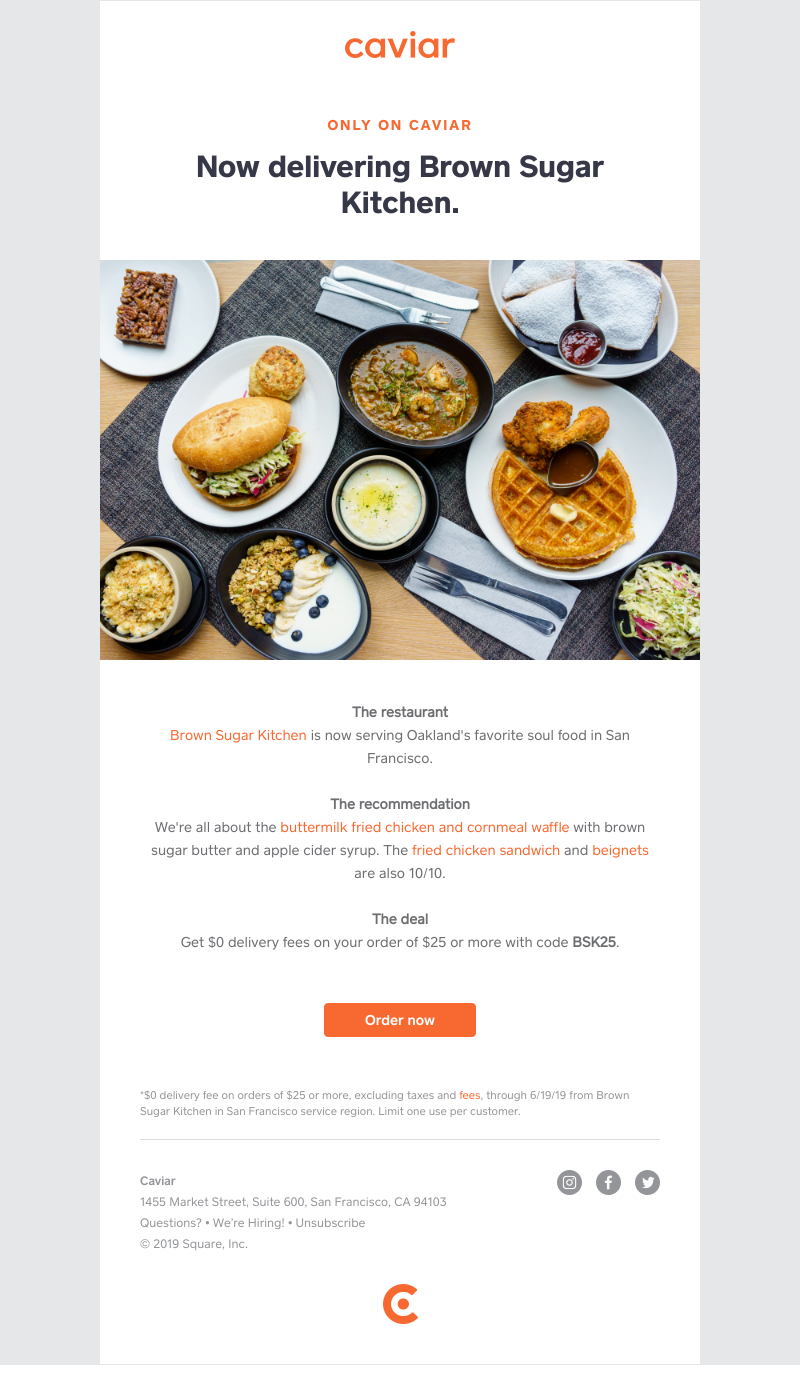Click the Caviar logo at the top
800x1384 pixels.
pyautogui.click(x=399, y=45)
